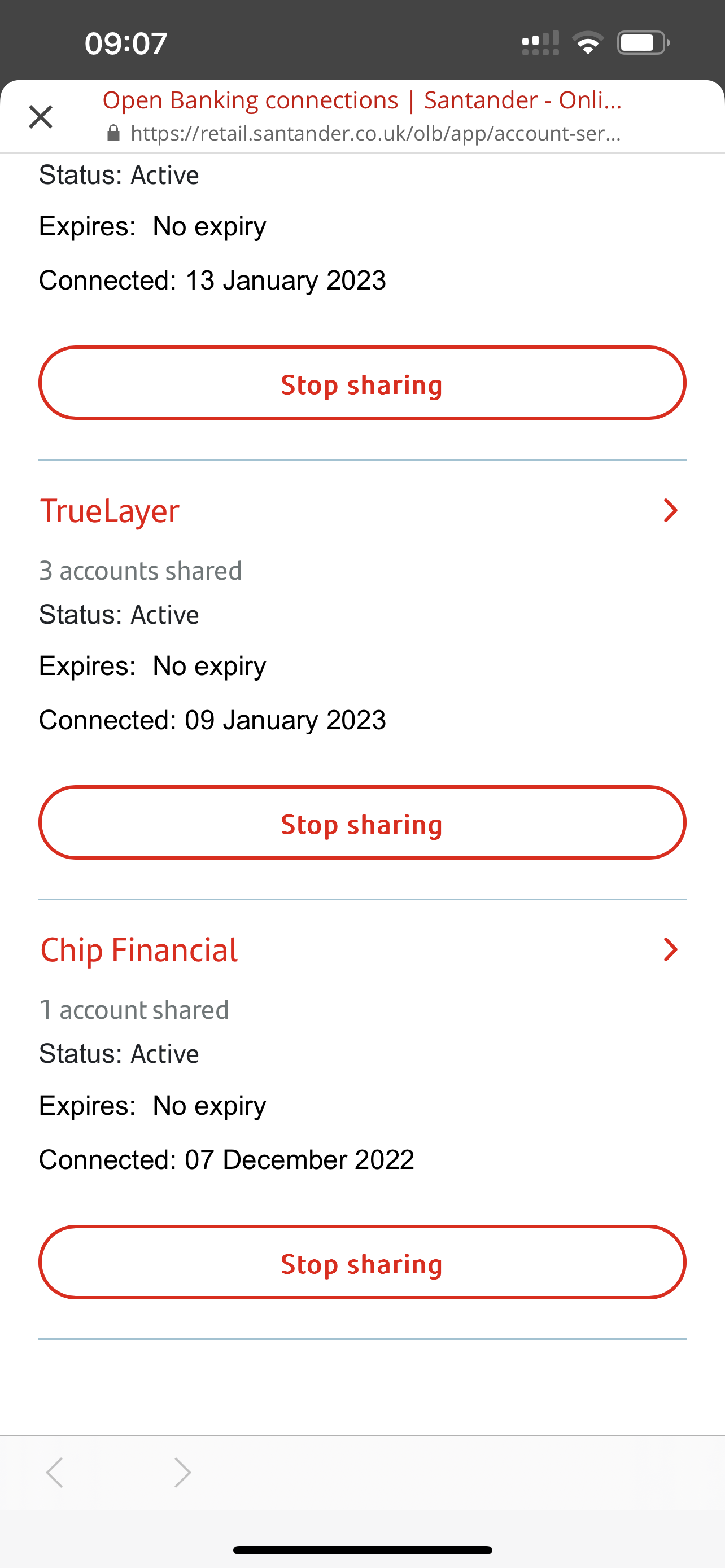This screenshot has height=1568, width=725.
Task: Stop sharing with Chip Financial
Action: (x=362, y=1262)
